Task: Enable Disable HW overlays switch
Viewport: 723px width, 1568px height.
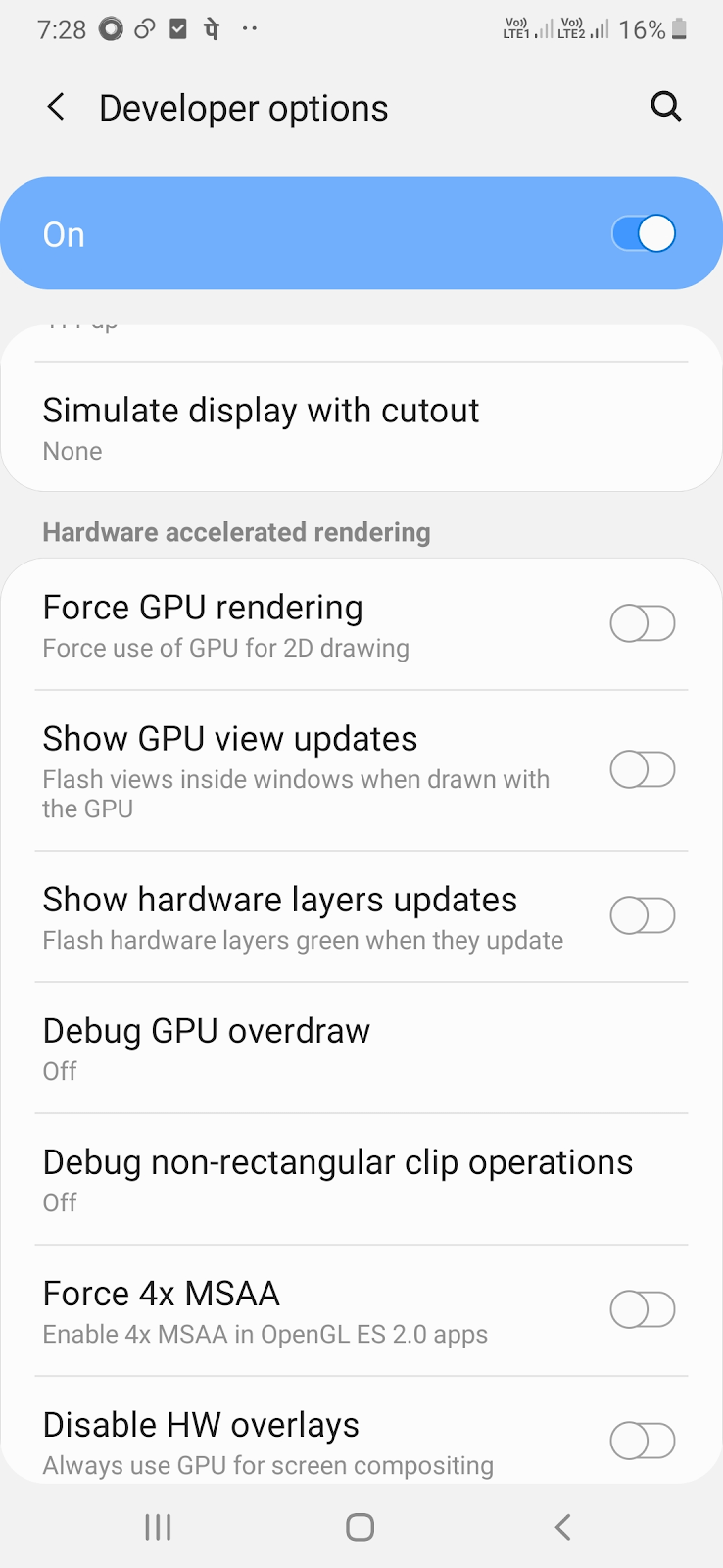Action: [643, 1442]
